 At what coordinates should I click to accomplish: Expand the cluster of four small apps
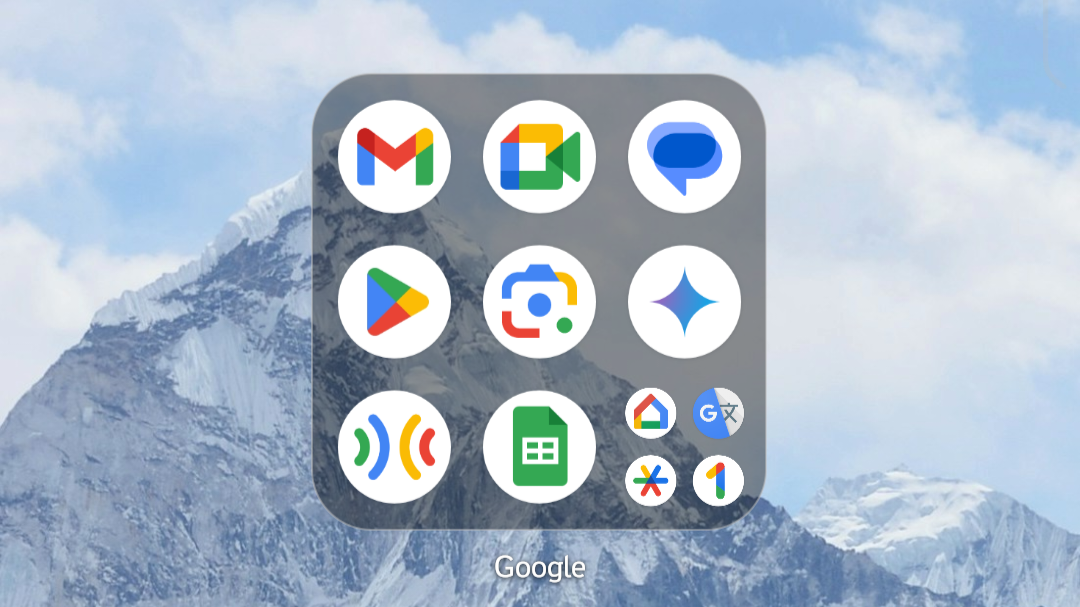[684, 447]
